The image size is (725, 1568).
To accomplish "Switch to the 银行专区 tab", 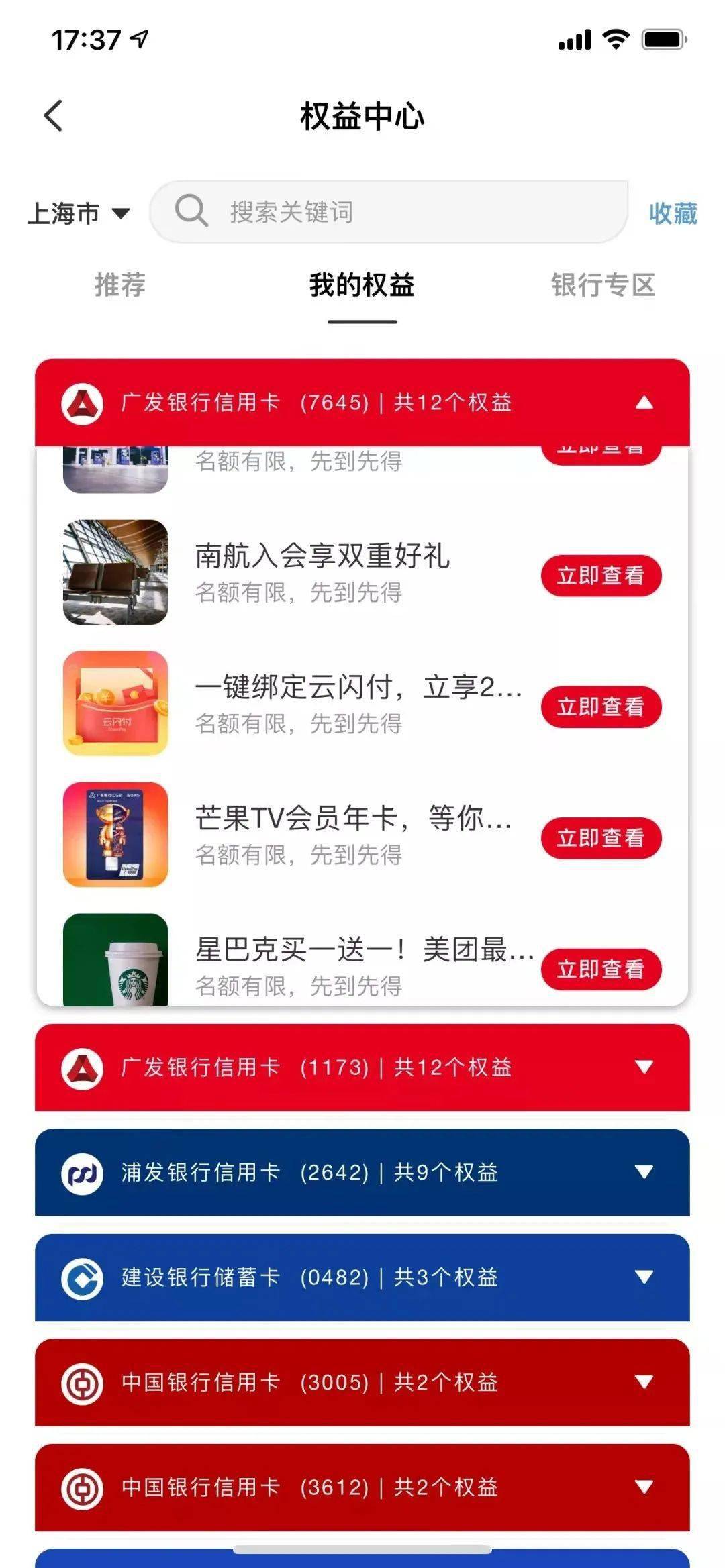I will pyautogui.click(x=603, y=285).
